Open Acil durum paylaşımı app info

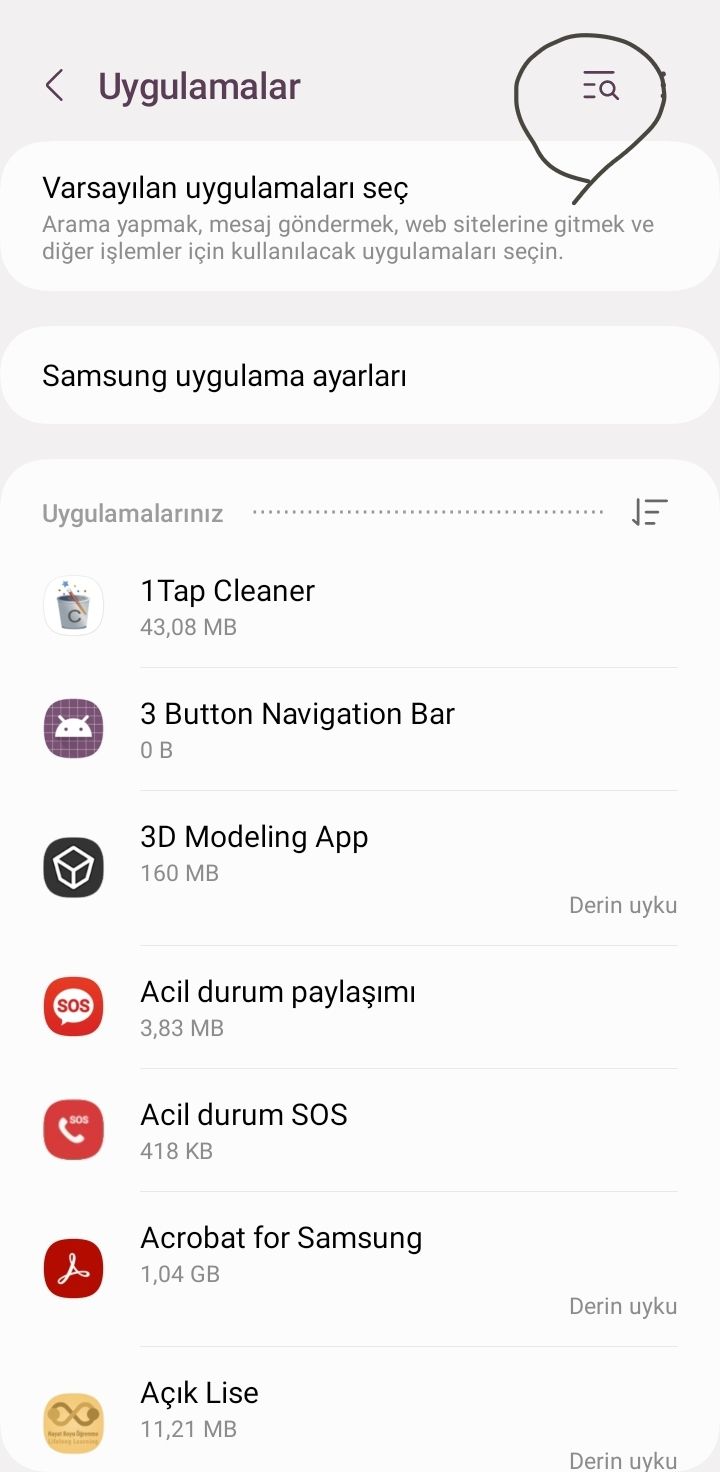[300, 1006]
